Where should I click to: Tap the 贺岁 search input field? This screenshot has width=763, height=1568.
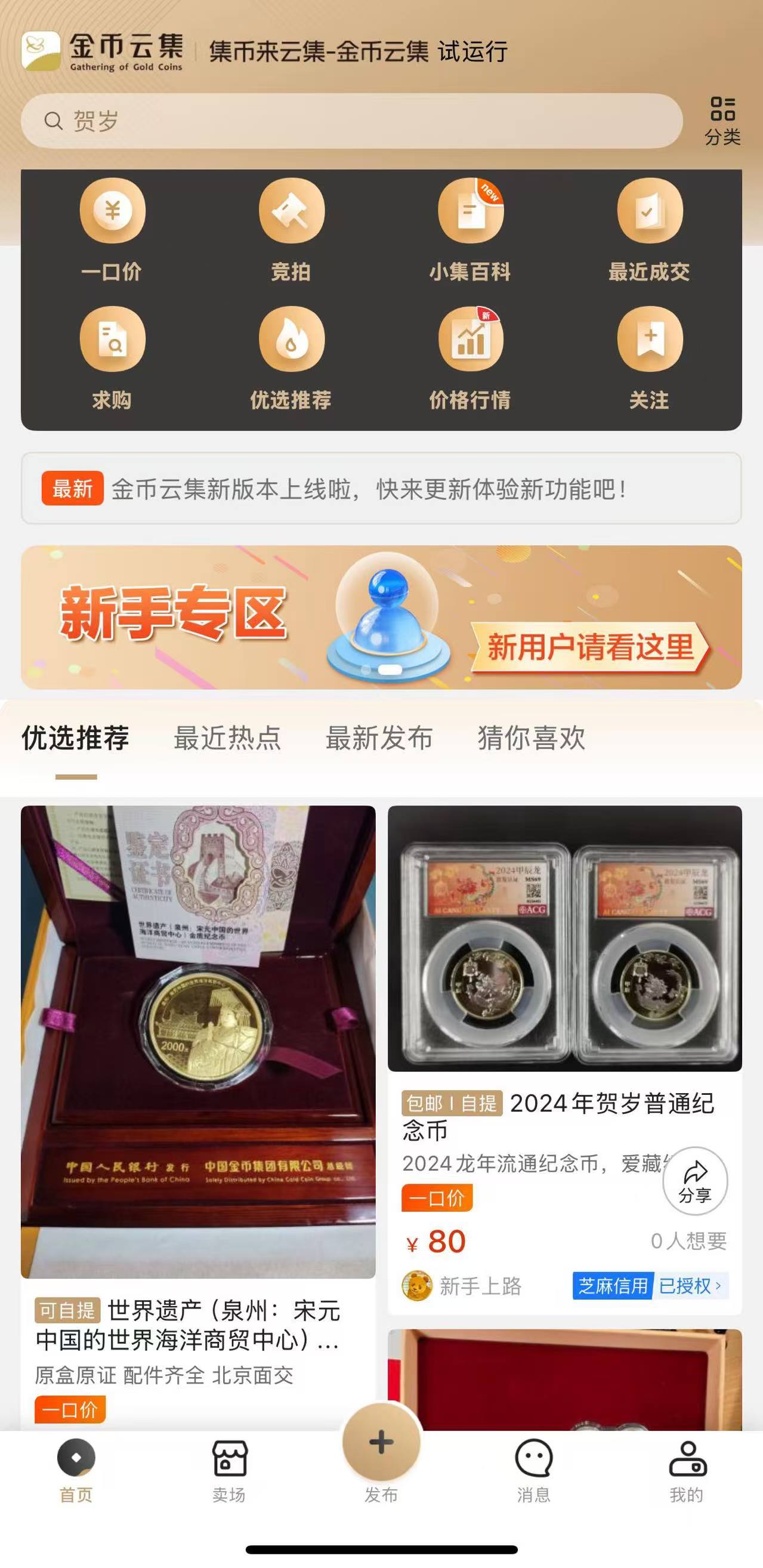pos(353,120)
